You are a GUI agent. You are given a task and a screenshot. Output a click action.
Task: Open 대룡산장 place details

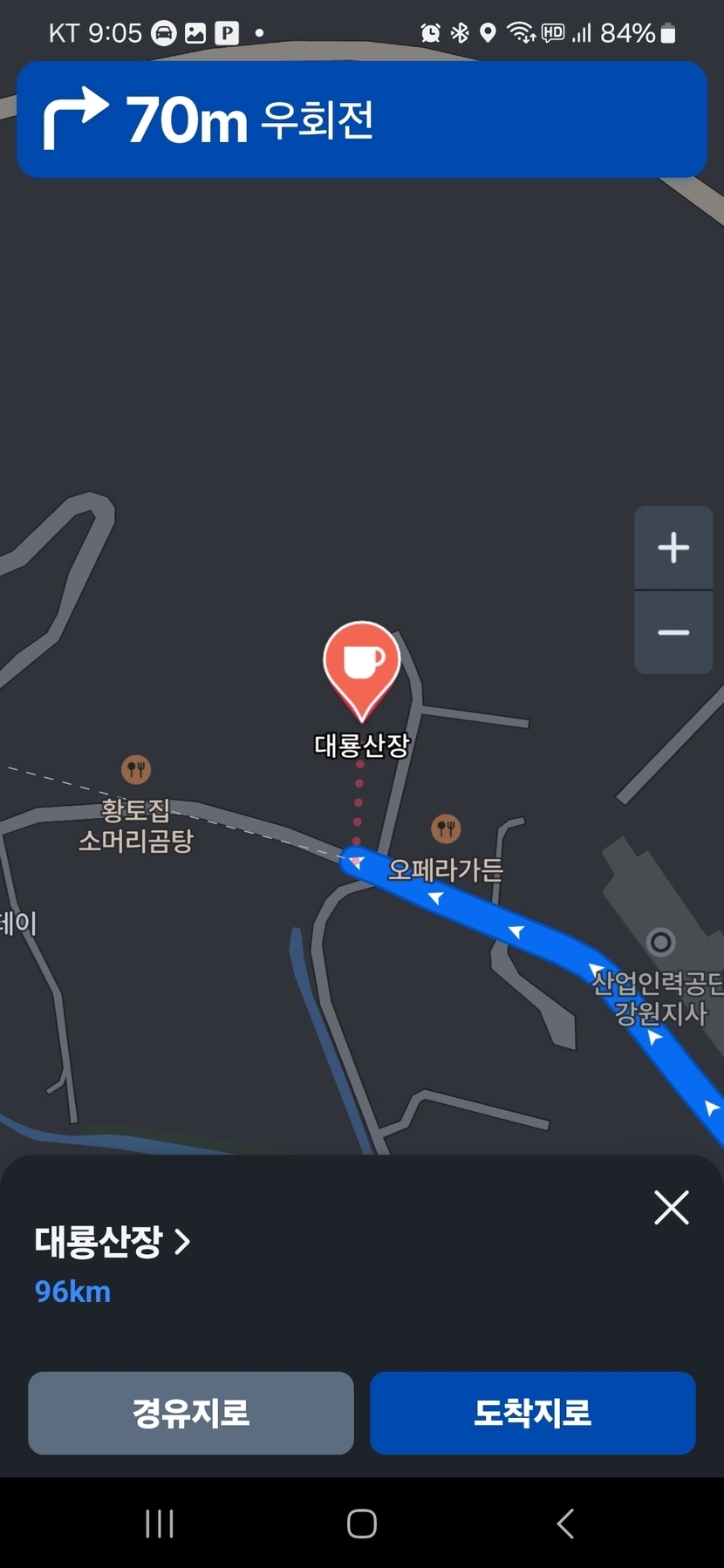pyautogui.click(x=112, y=1241)
